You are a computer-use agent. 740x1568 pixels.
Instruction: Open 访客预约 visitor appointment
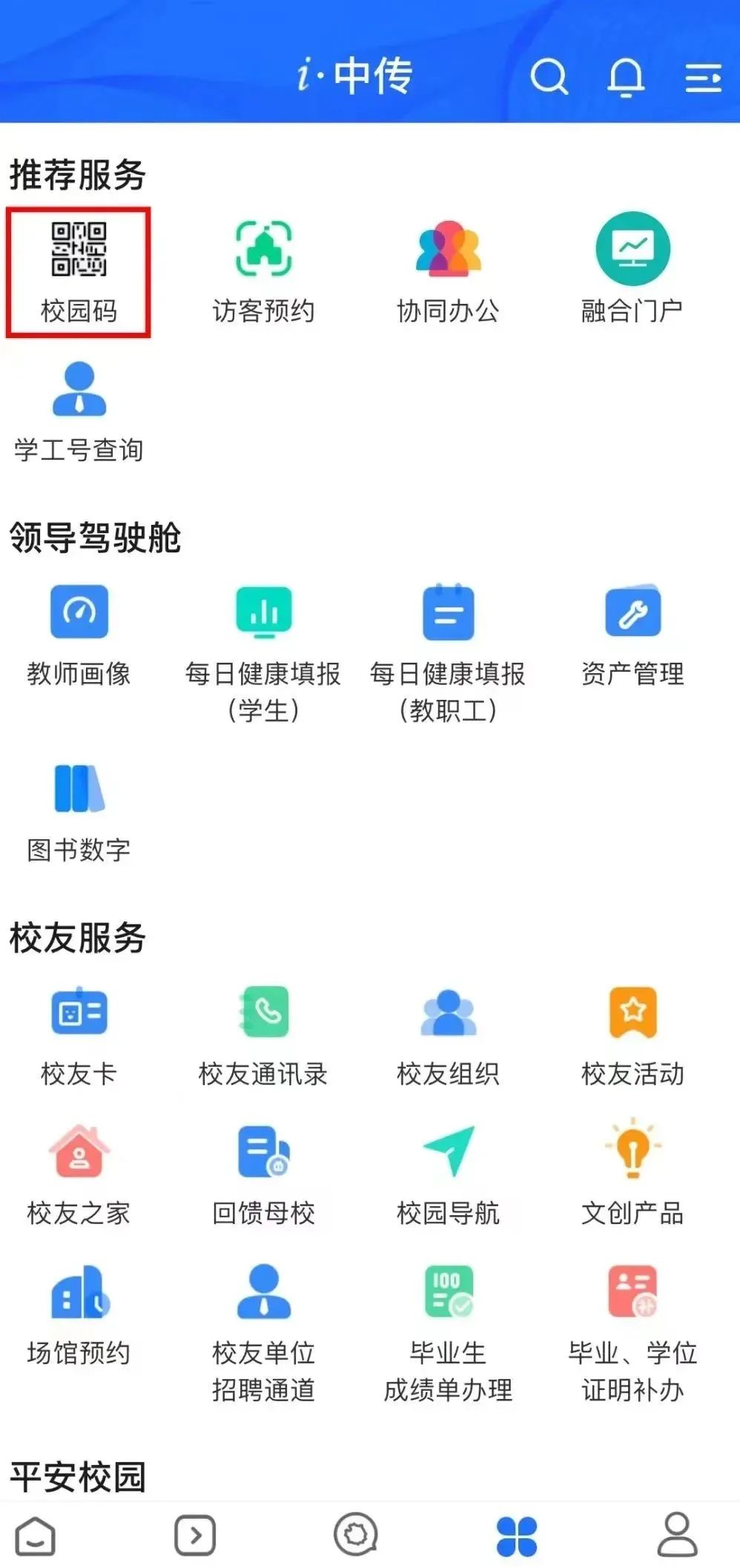pos(263,271)
